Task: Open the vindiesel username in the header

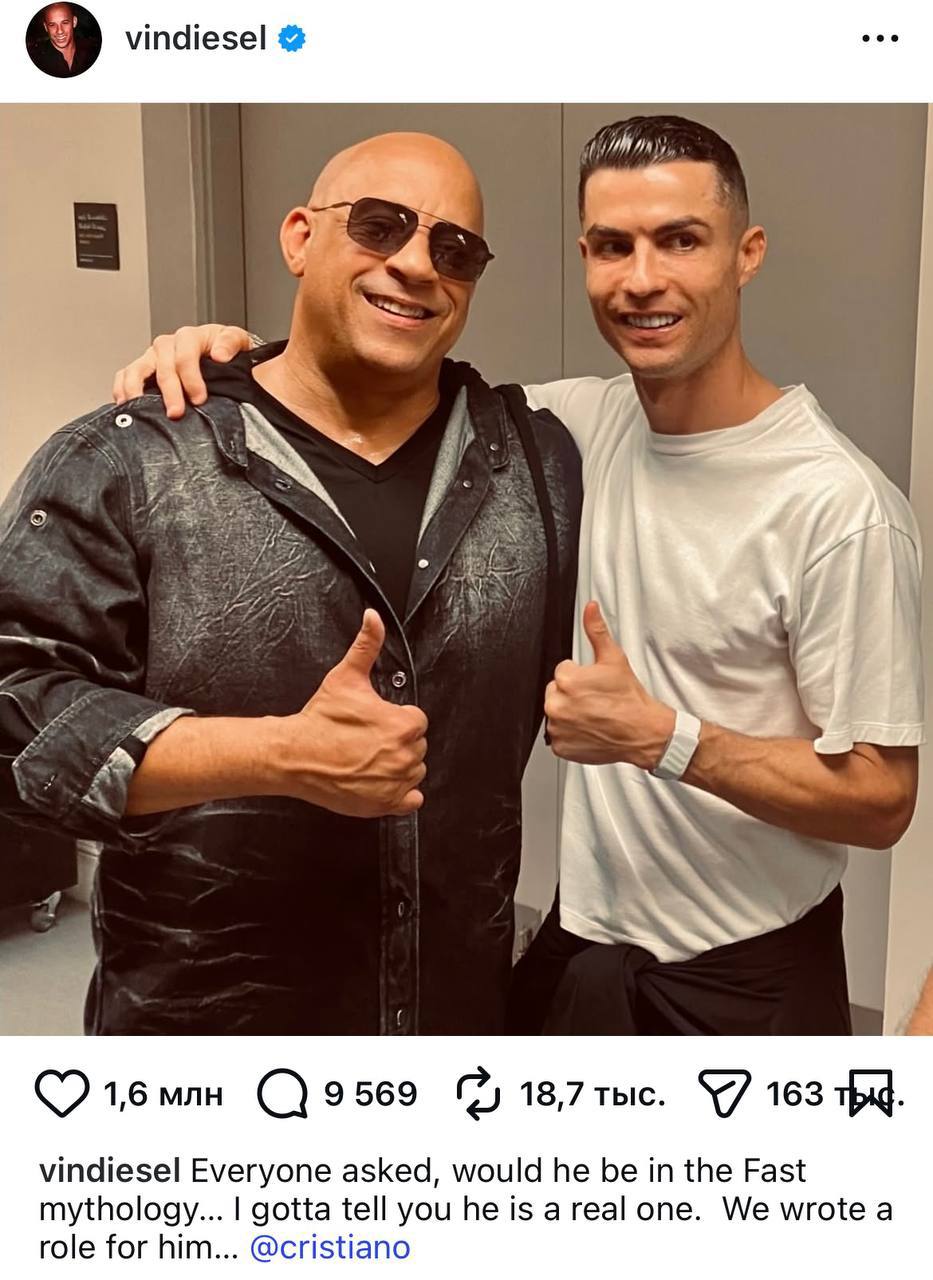Action: [x=195, y=40]
